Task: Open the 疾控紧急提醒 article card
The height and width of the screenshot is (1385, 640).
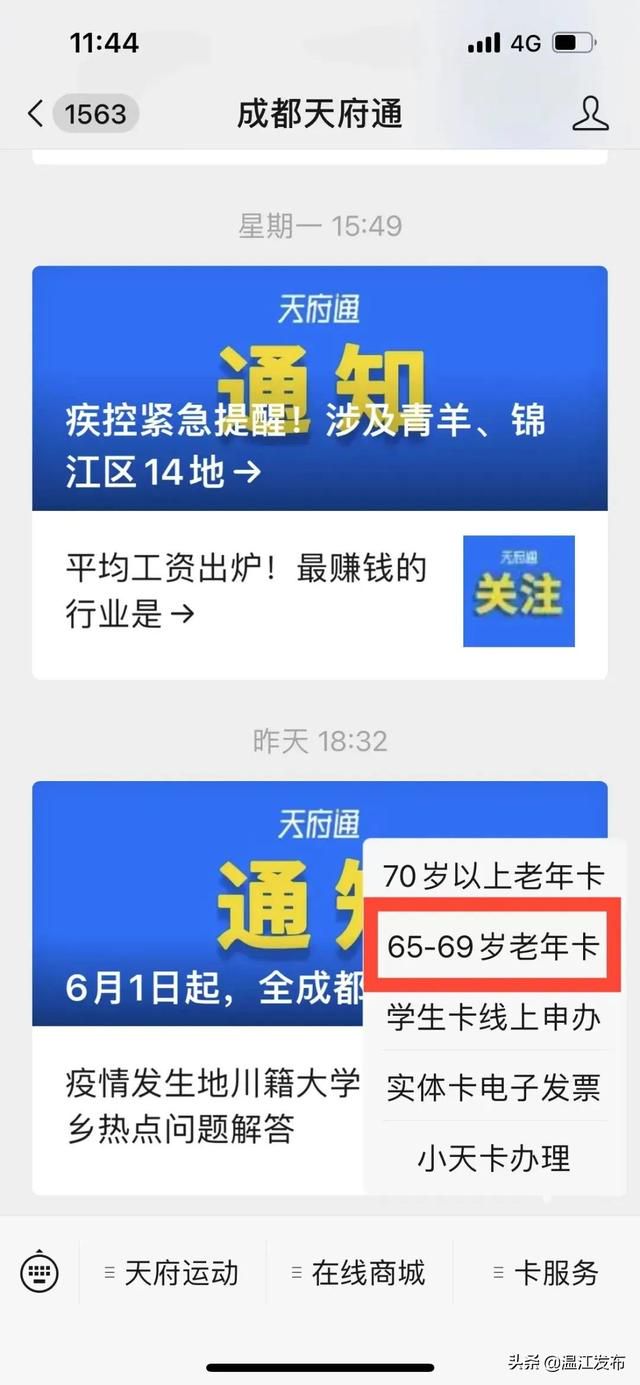Action: coord(320,388)
